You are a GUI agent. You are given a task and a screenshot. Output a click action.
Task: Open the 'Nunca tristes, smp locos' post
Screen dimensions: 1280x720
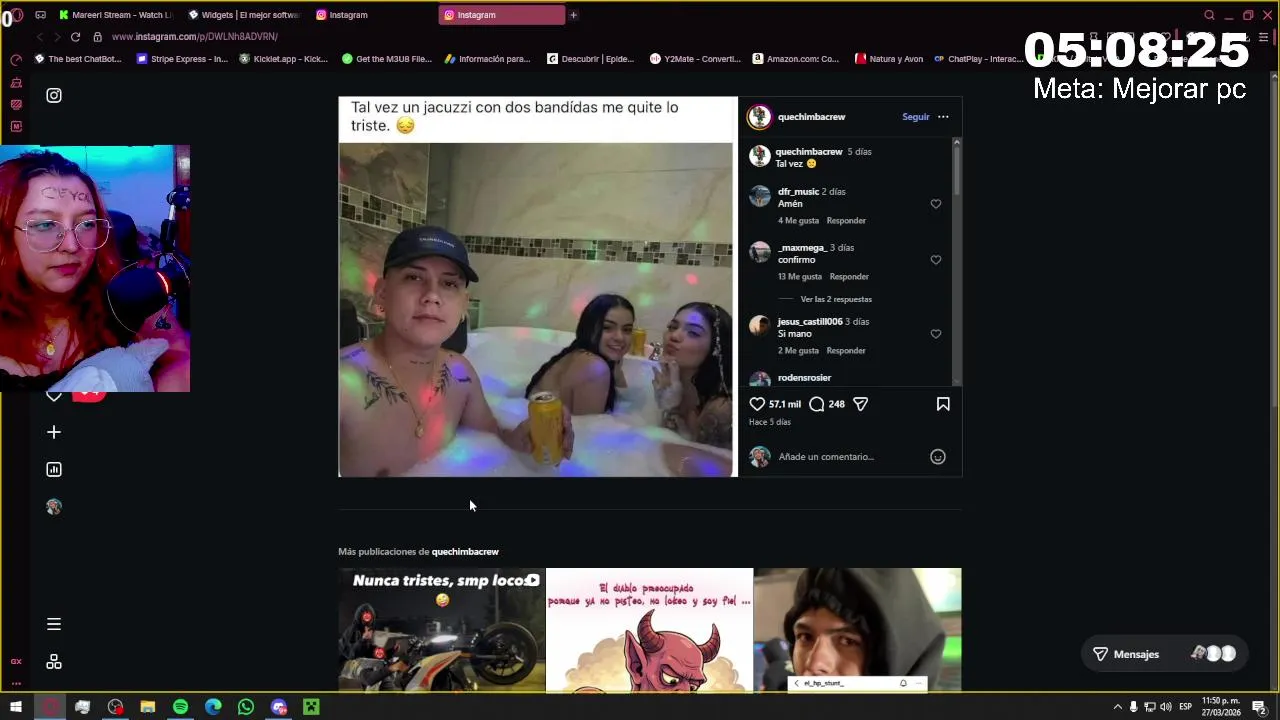pyautogui.click(x=441, y=630)
